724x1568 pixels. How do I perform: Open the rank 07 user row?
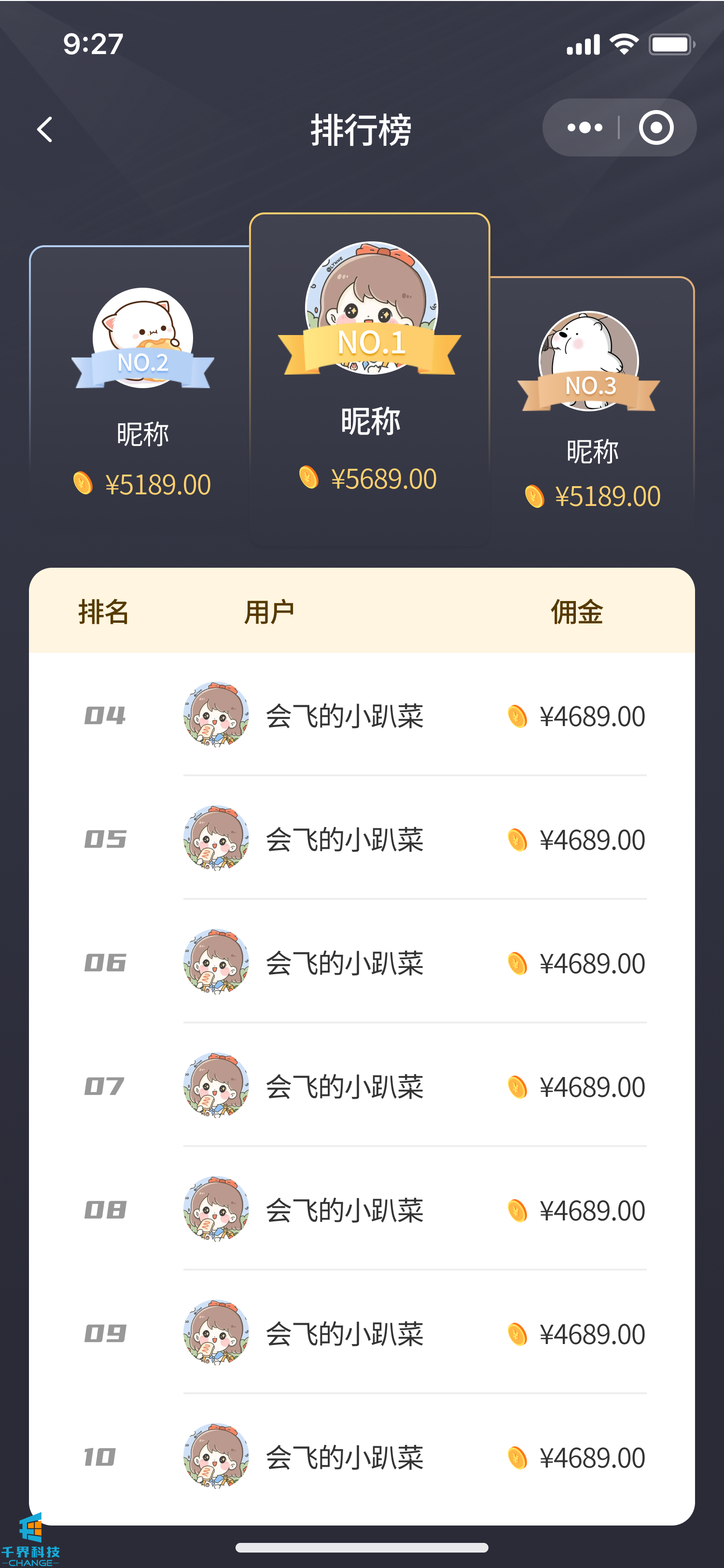[362, 1087]
